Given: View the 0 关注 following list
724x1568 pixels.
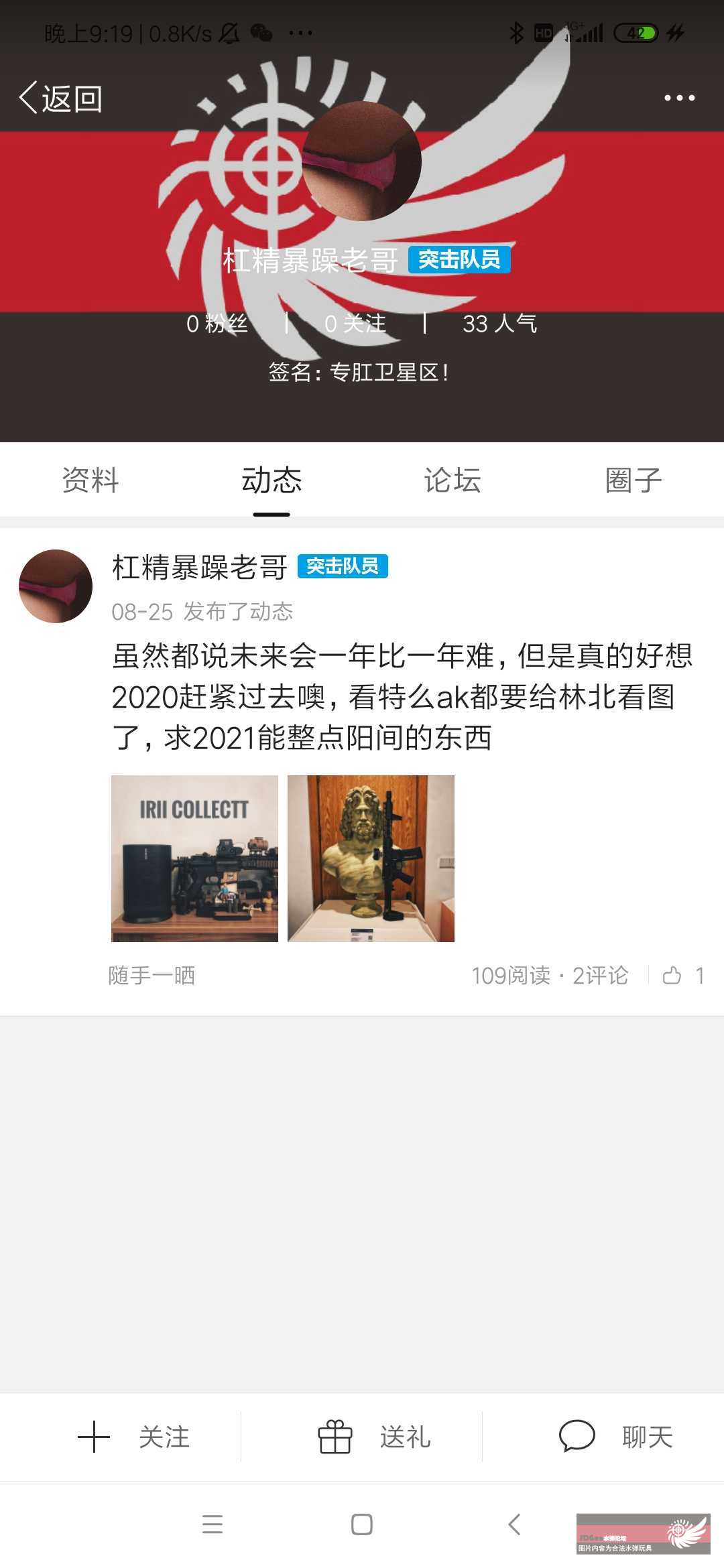Looking at the screenshot, I should pyautogui.click(x=355, y=324).
